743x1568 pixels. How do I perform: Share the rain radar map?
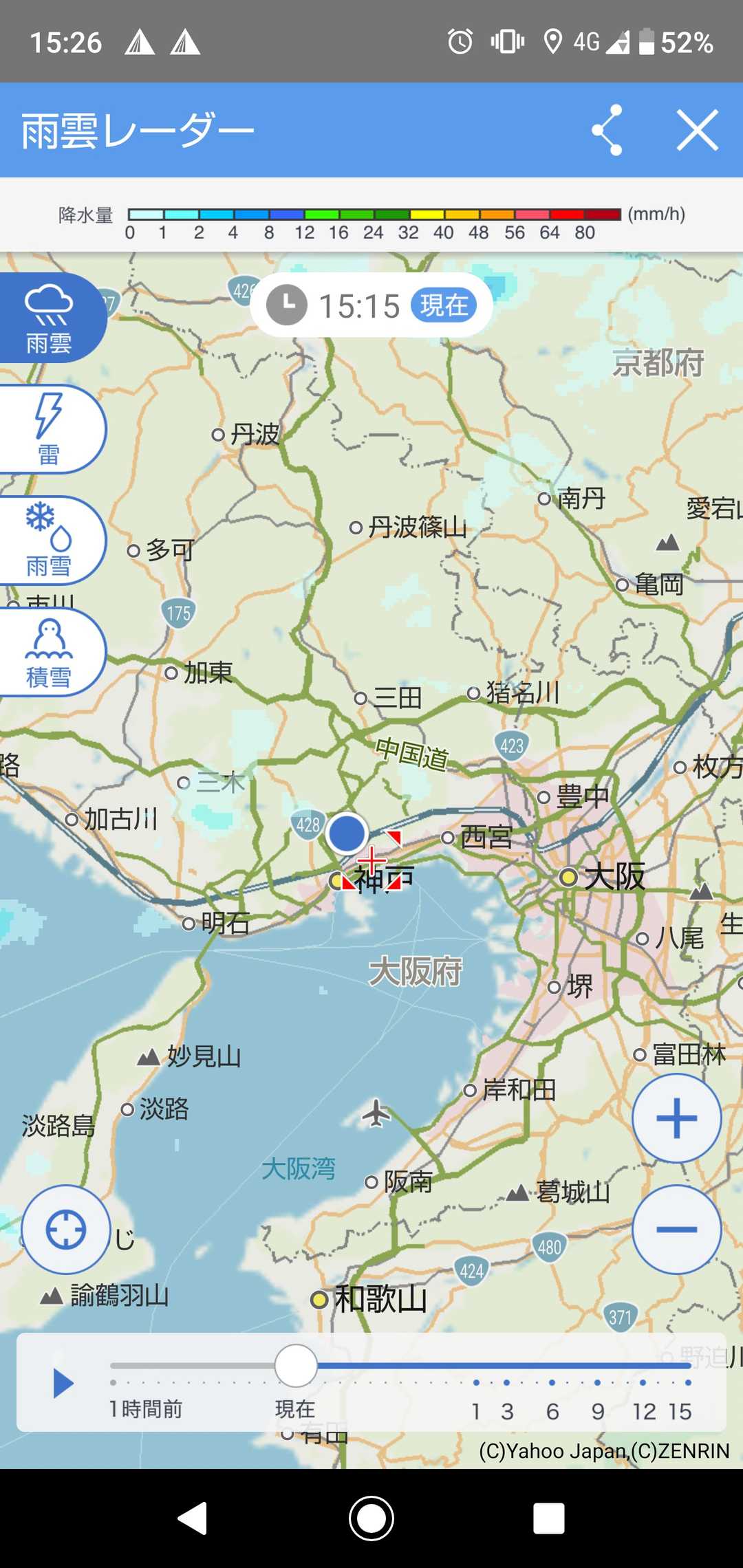(x=607, y=130)
